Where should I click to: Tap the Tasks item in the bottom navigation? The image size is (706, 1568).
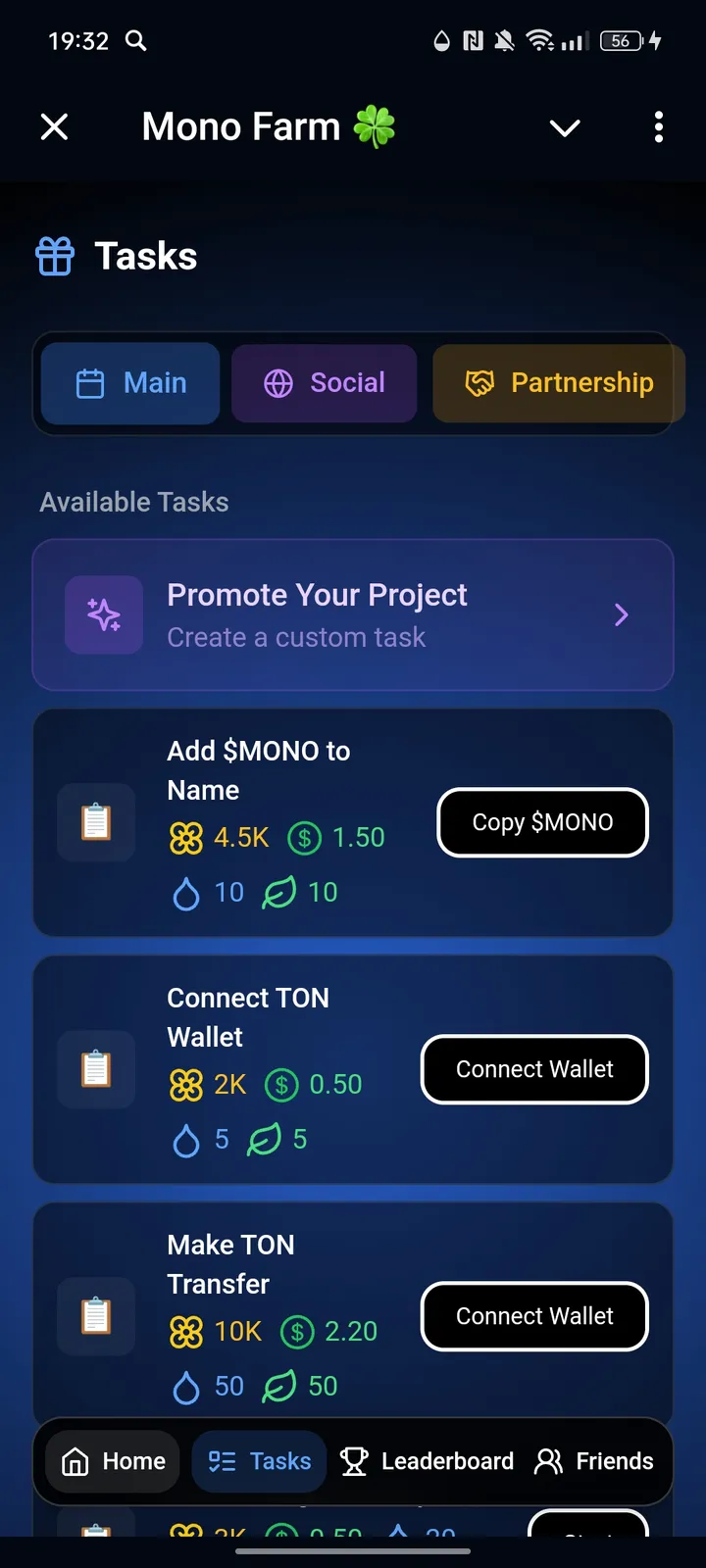pos(258,1460)
